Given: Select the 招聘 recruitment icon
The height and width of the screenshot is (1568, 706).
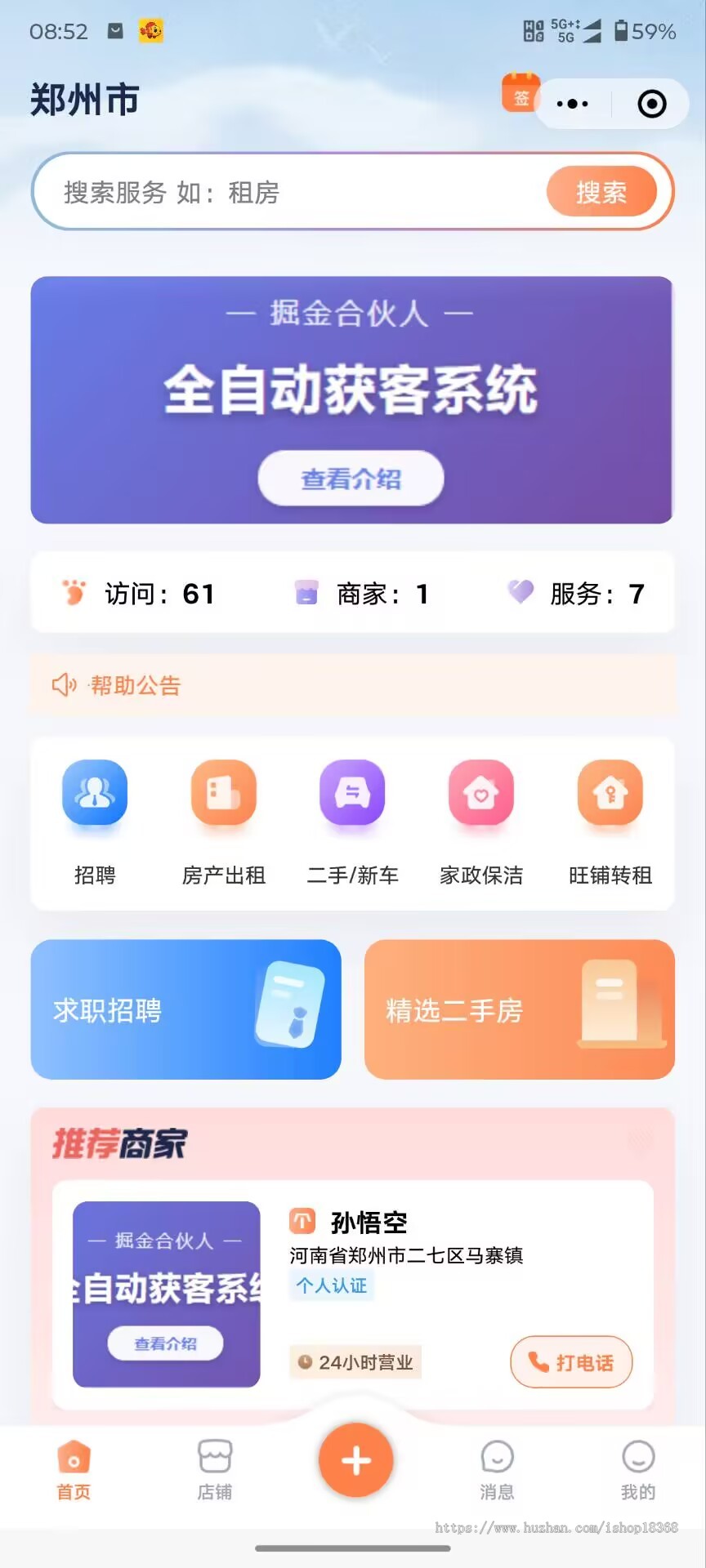Looking at the screenshot, I should coord(95,794).
